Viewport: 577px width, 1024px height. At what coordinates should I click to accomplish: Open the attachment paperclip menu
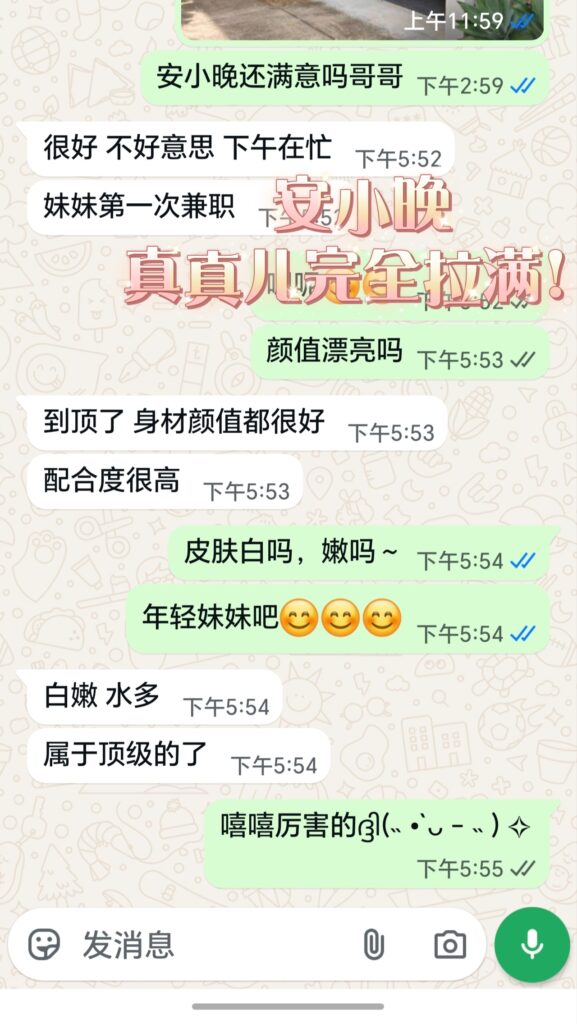tap(373, 944)
